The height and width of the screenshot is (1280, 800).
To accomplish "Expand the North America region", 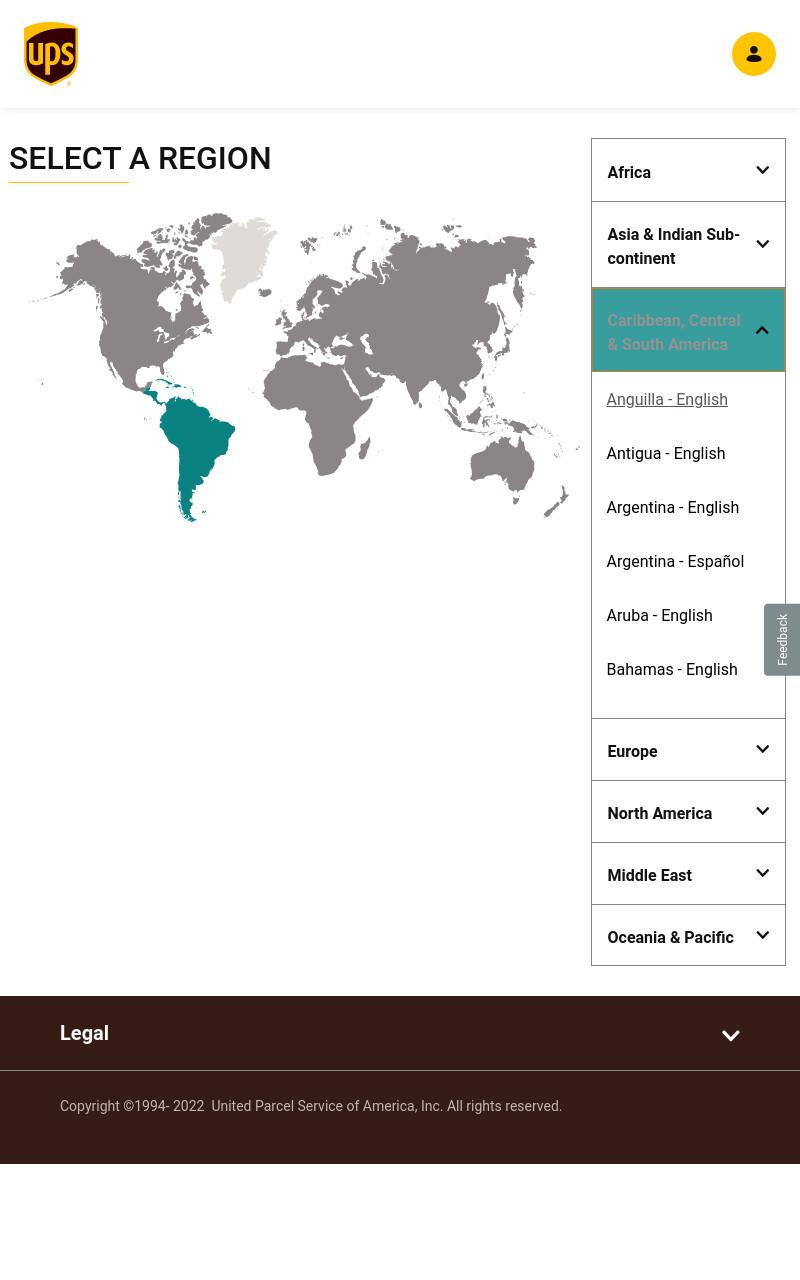I will (688, 812).
